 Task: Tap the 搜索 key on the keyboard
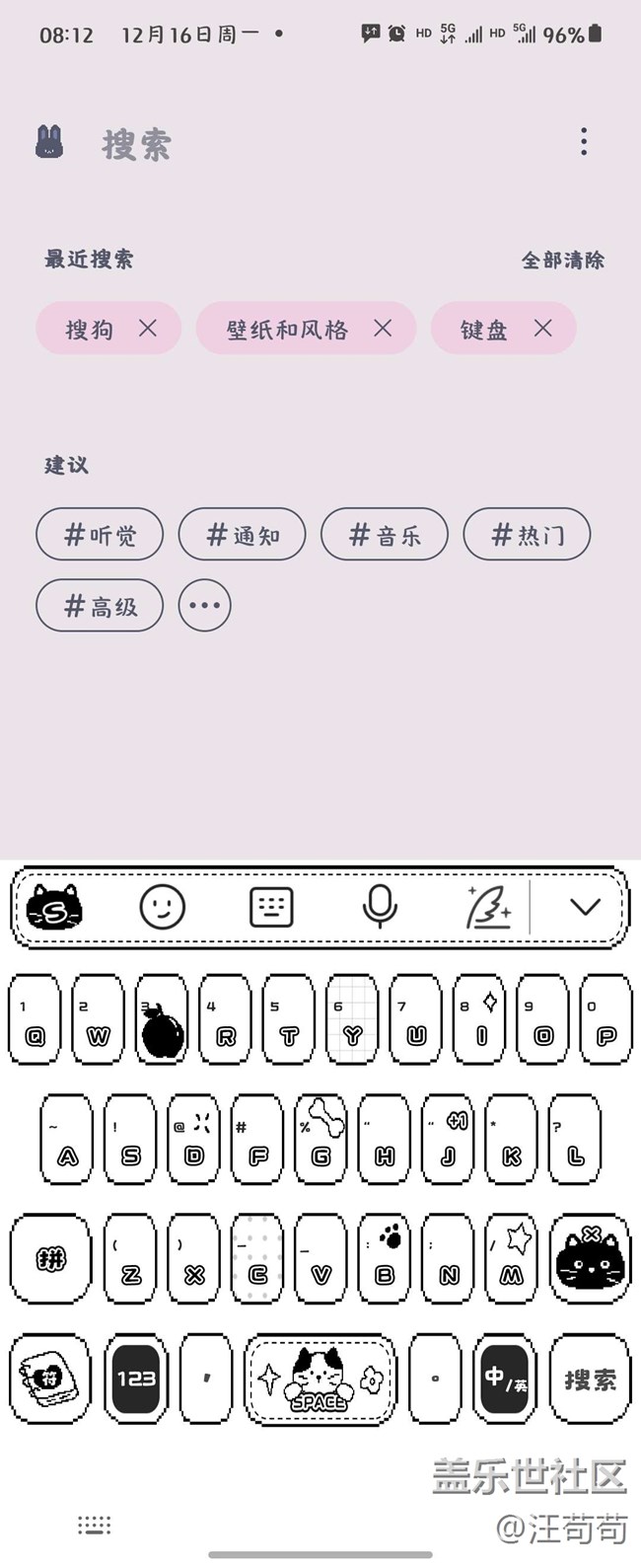pos(590,1379)
